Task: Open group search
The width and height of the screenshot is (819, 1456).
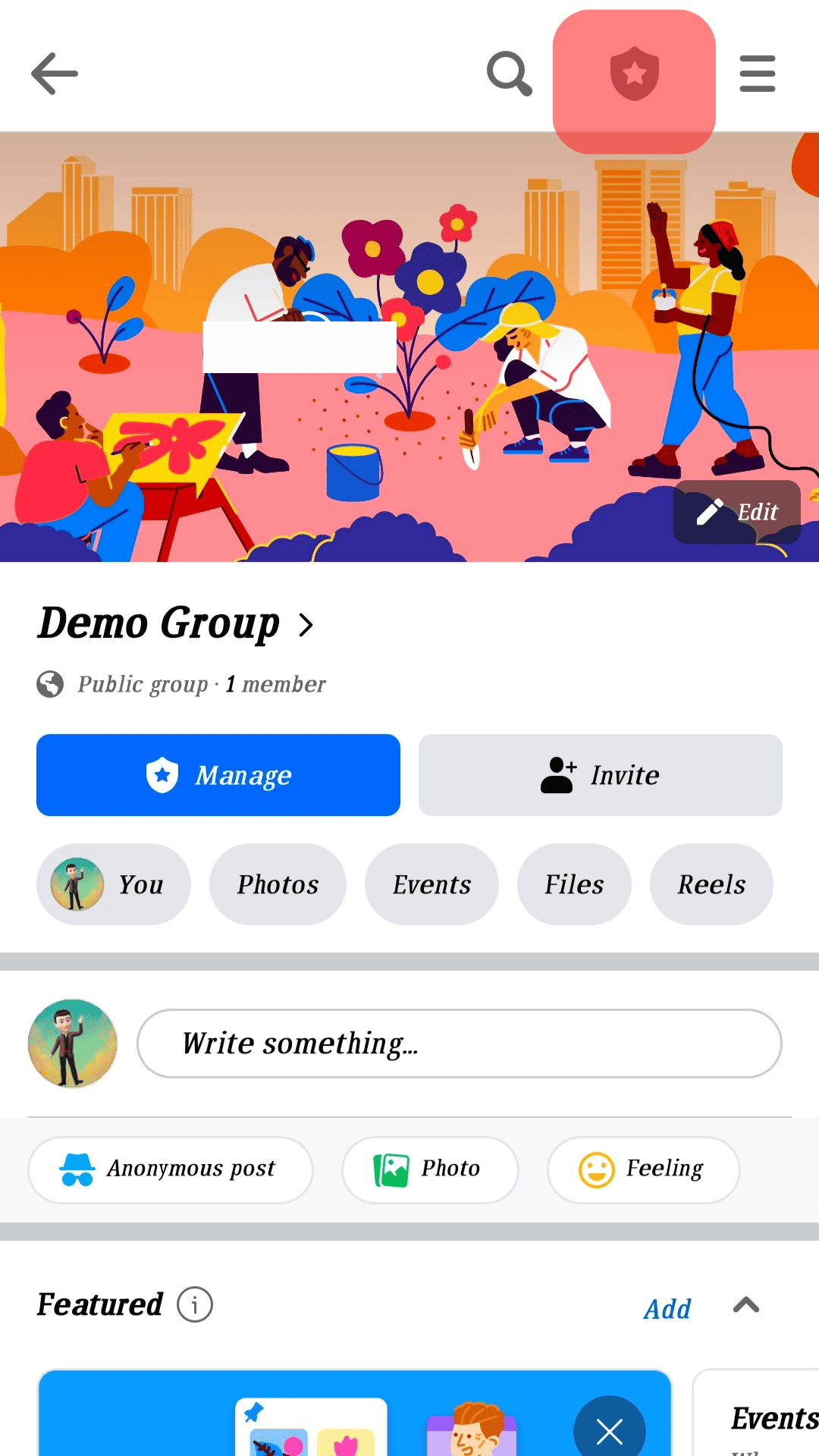Action: tap(509, 74)
